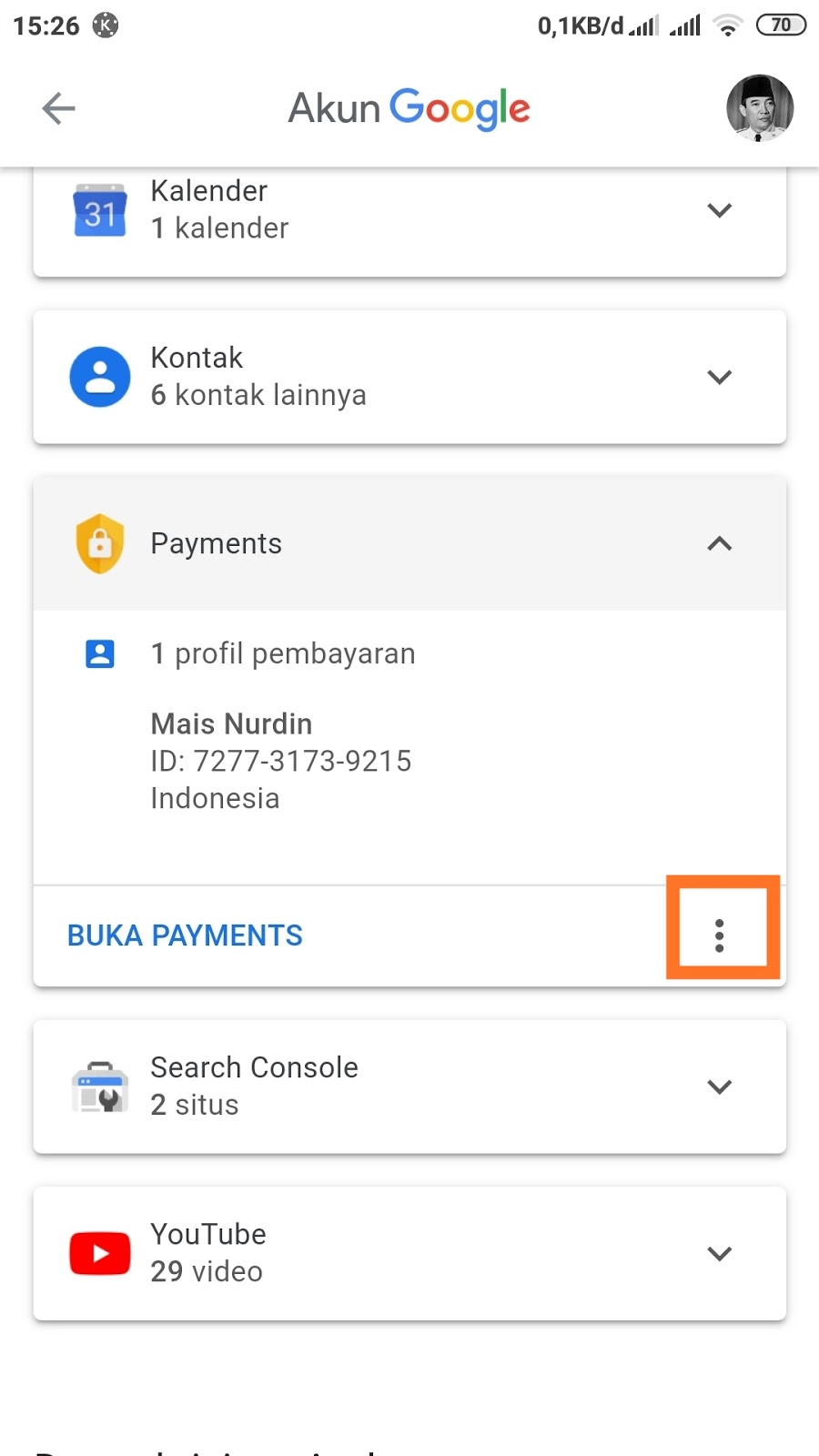Tap the Wi-Fi status icon

726,25
